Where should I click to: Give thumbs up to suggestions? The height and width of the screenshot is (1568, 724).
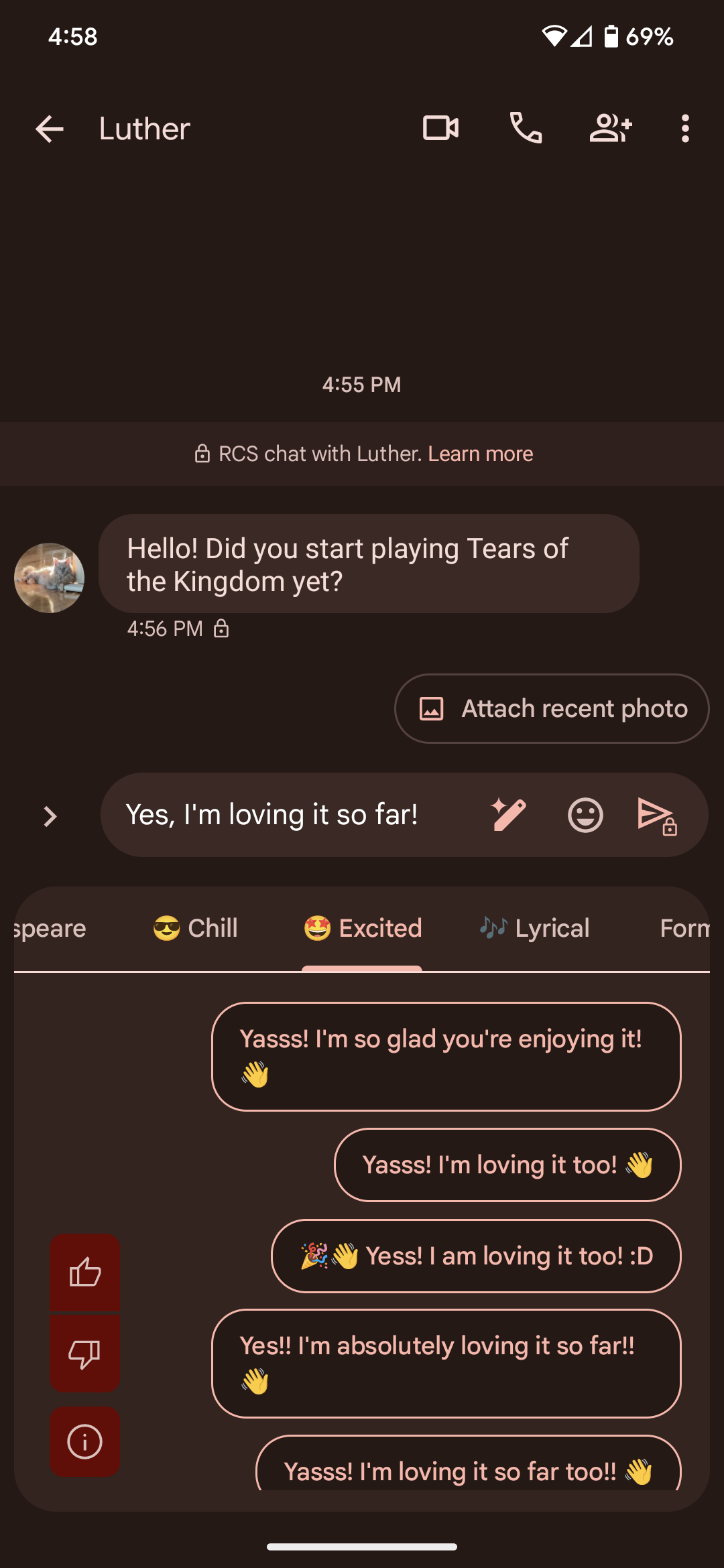[85, 1272]
